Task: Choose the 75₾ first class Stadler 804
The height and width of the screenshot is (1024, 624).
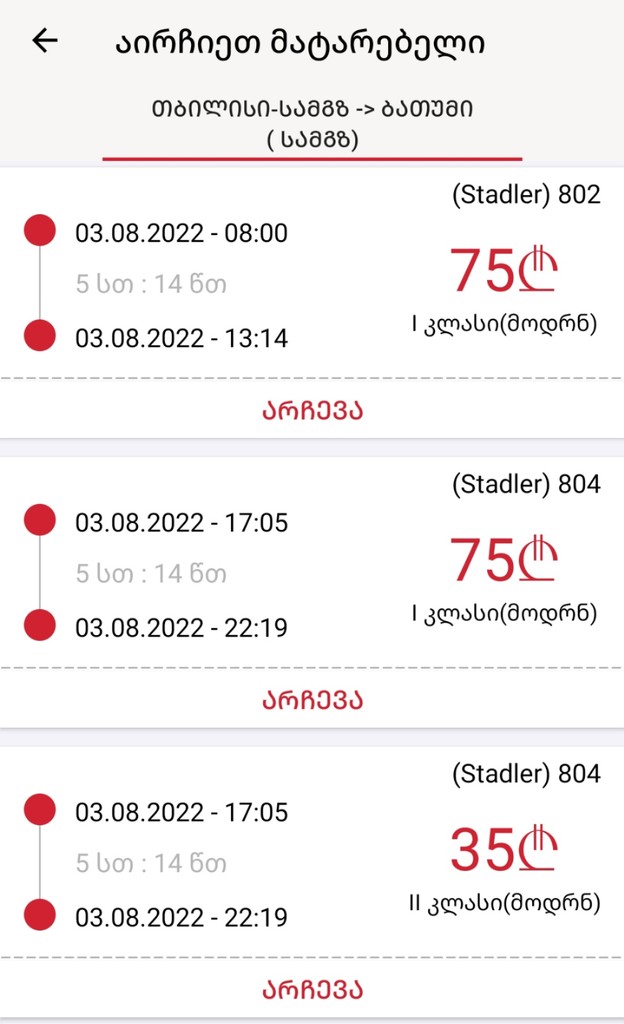Action: (312, 699)
